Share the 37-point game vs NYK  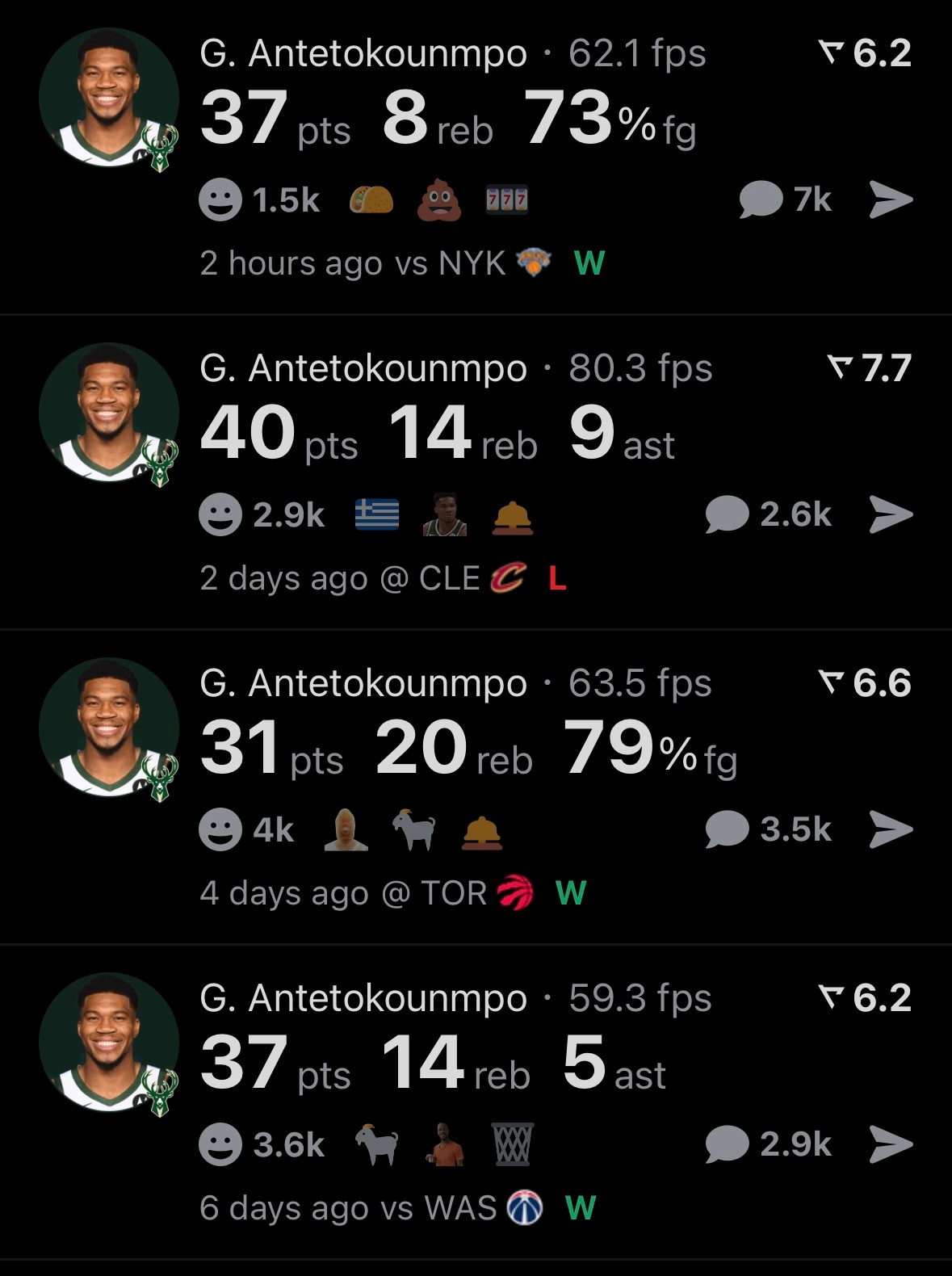point(891,199)
